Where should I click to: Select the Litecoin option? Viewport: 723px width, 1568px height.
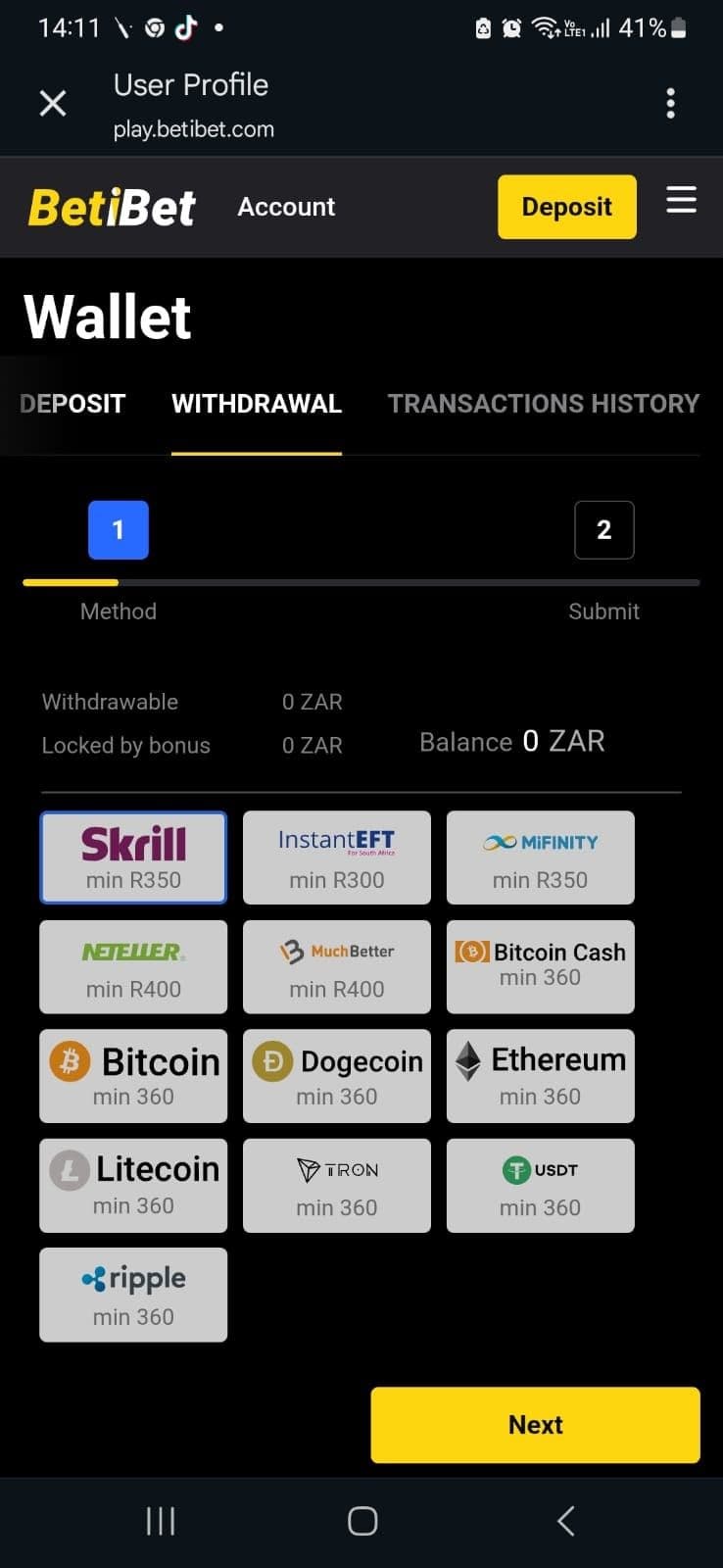click(x=133, y=1185)
